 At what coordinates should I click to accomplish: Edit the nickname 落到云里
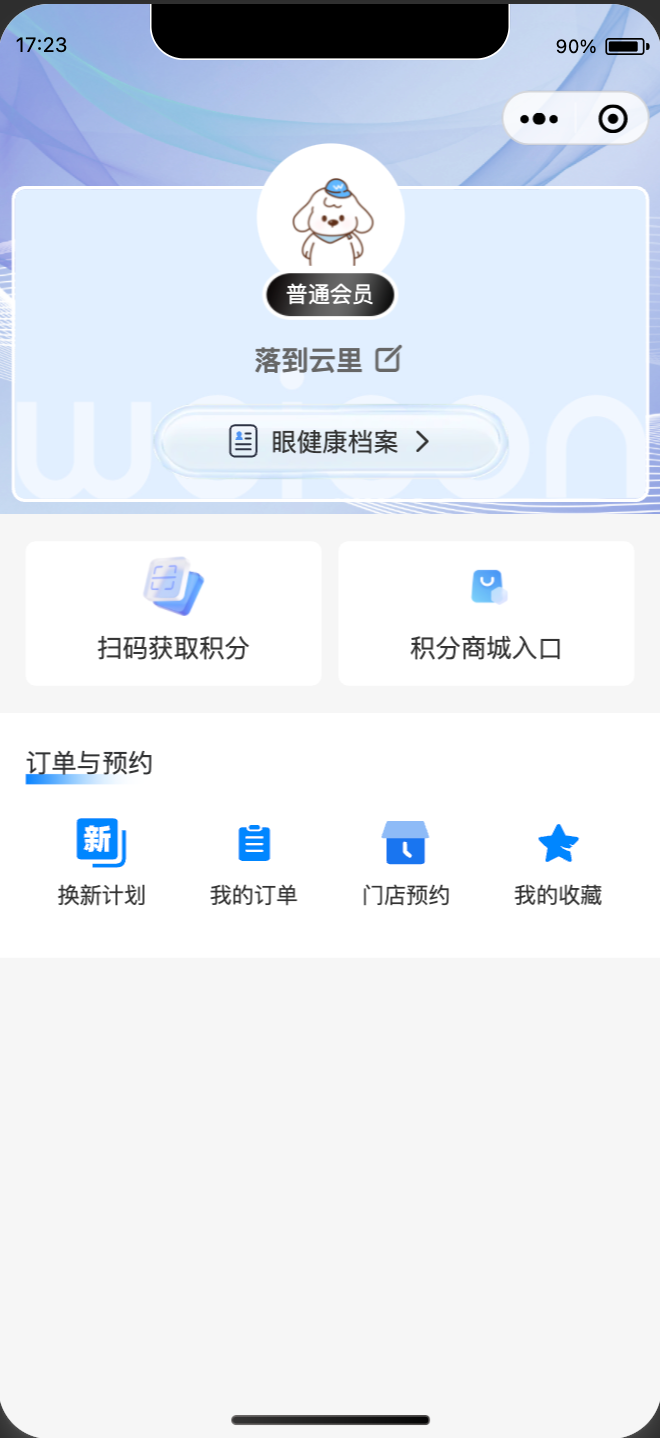pos(388,359)
